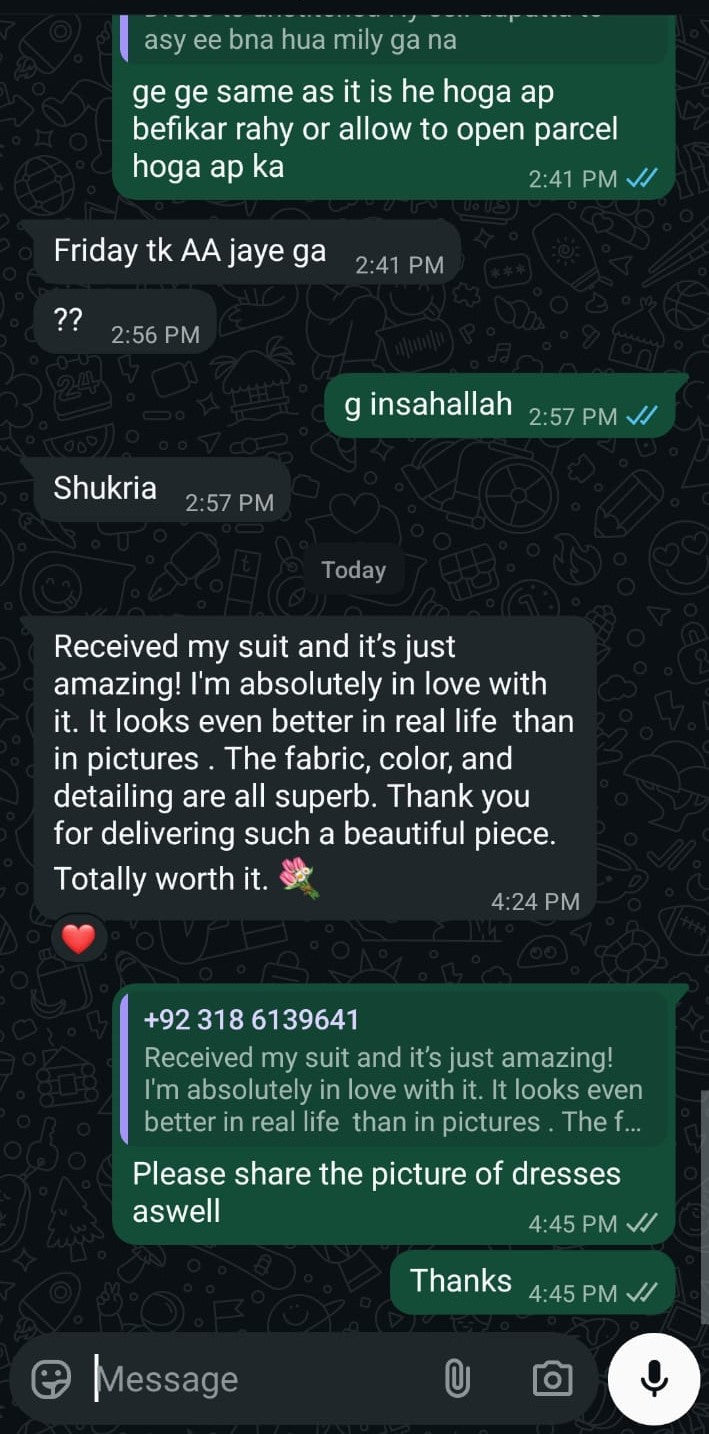Open the camera to send a photo
The image size is (709, 1434).
click(552, 1379)
